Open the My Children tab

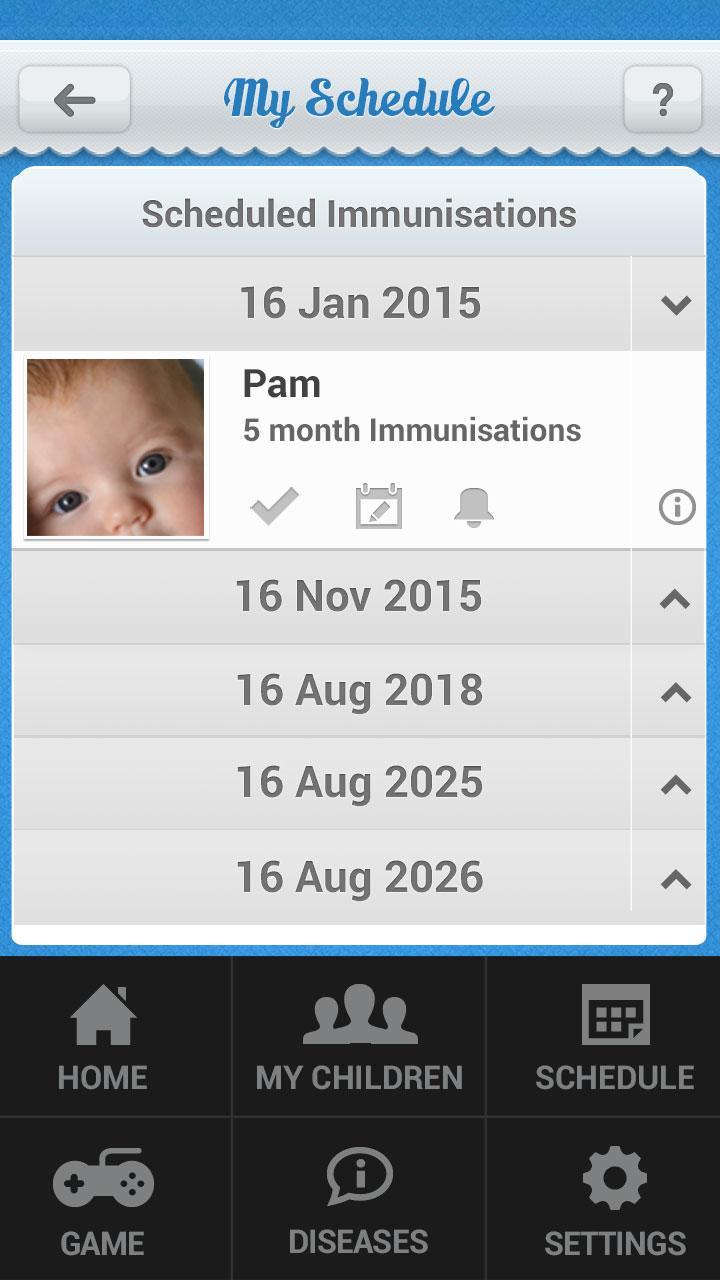359,1038
